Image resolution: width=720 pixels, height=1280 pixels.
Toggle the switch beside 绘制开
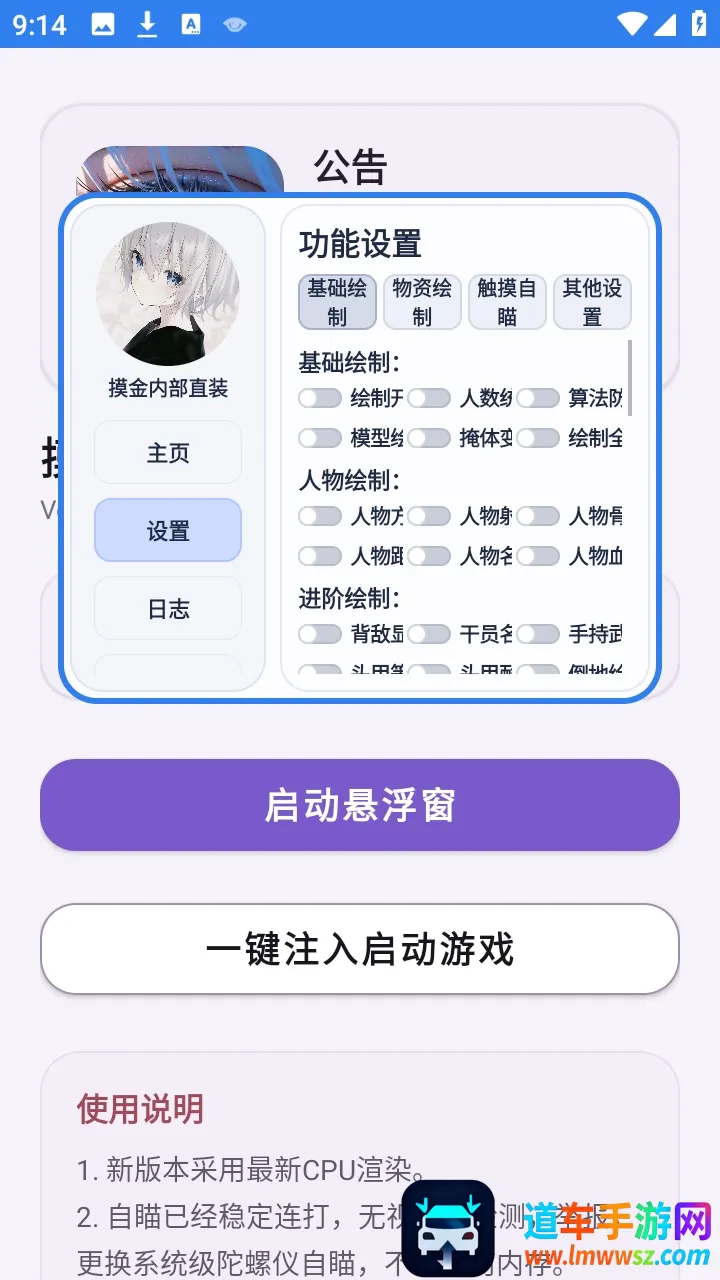pyautogui.click(x=320, y=399)
